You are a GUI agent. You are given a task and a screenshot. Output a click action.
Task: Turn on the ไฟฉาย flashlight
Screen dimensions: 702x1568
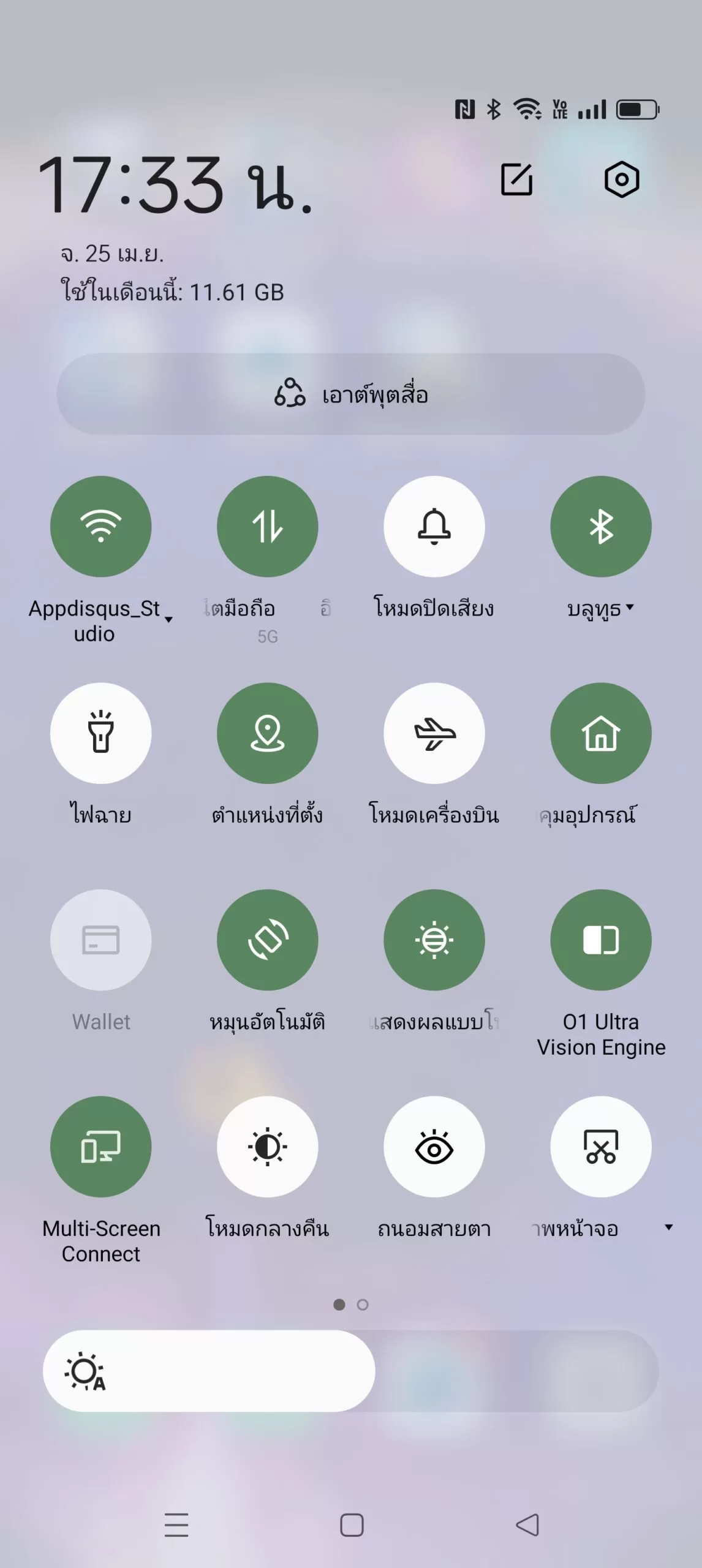tap(101, 733)
